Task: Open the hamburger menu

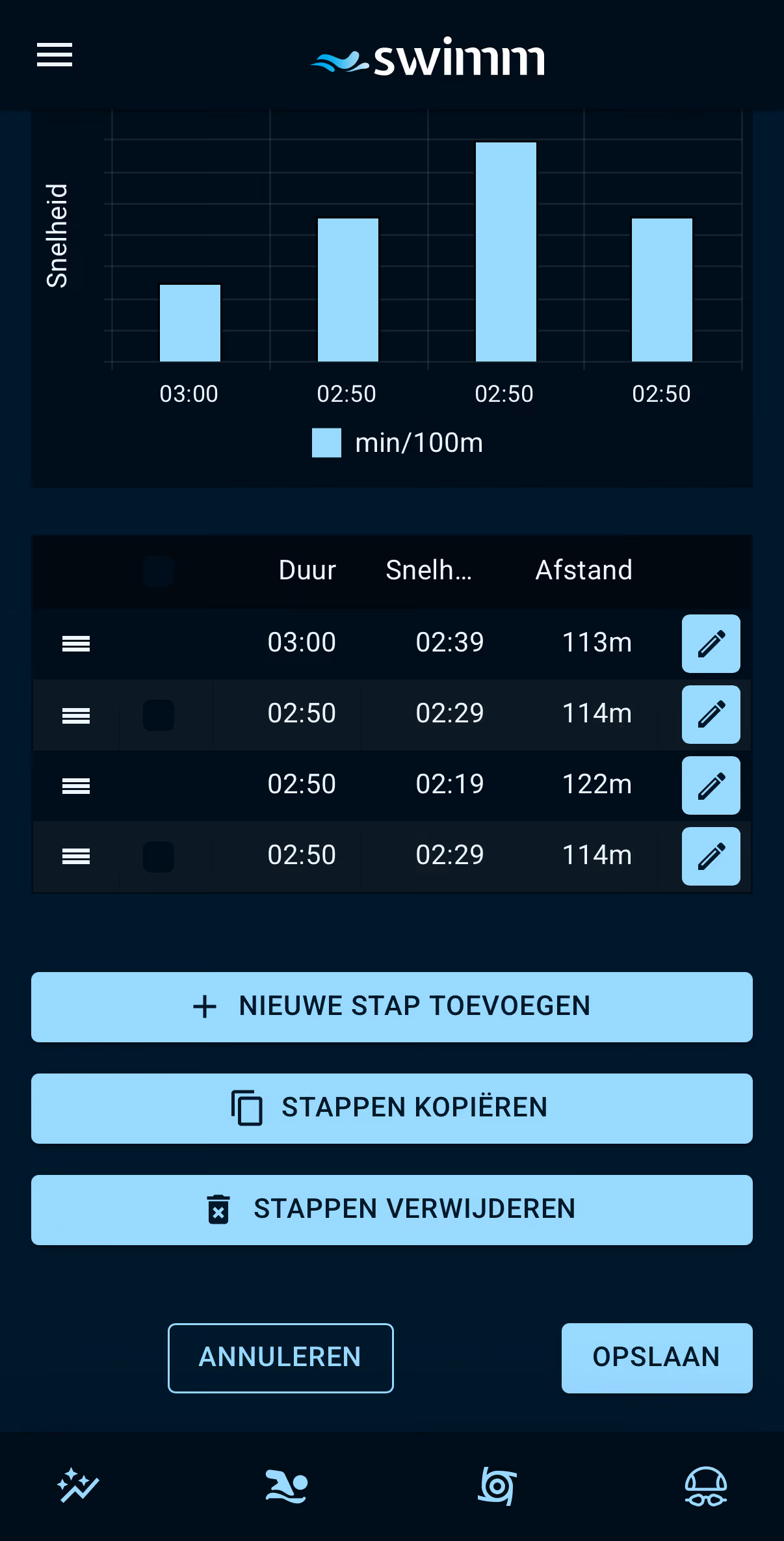Action: (x=55, y=55)
